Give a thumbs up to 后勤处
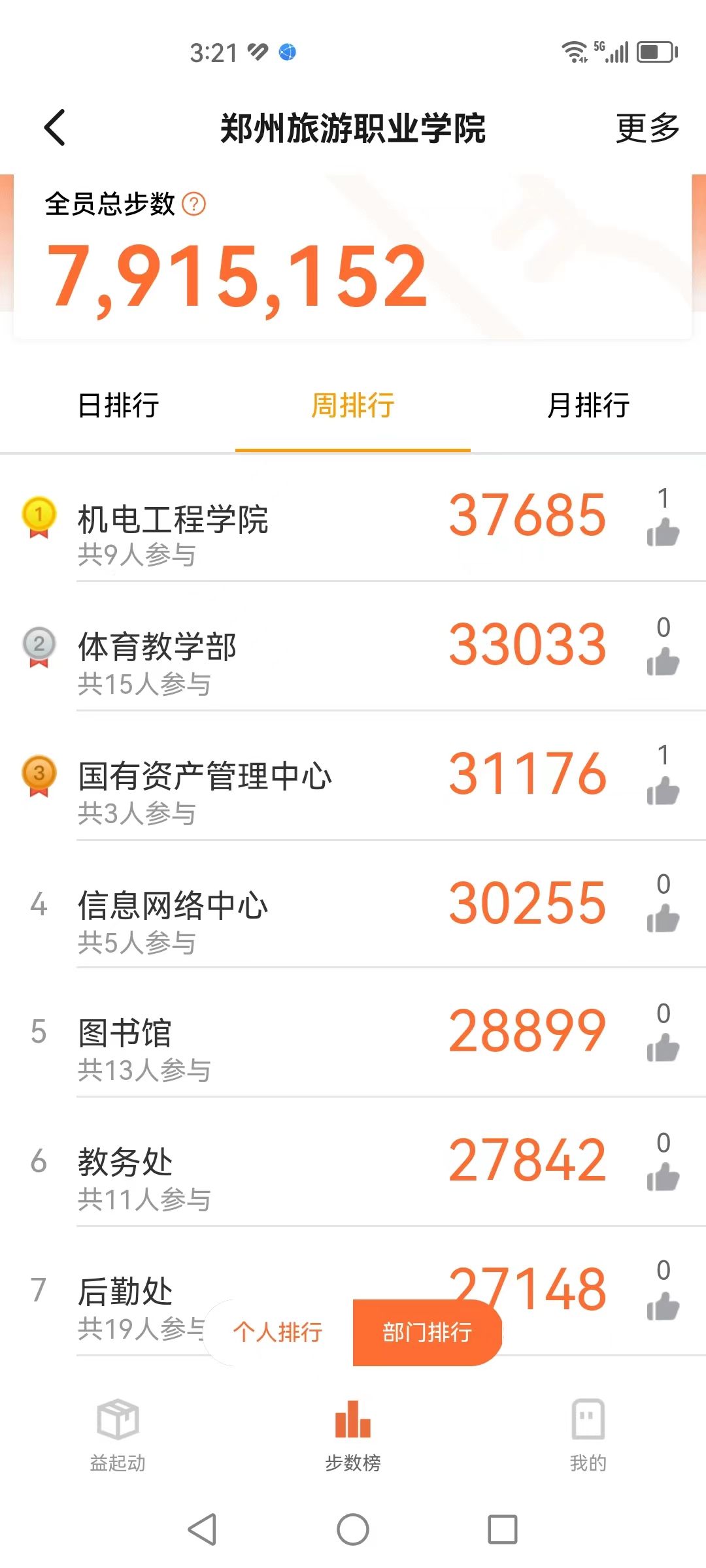Image resolution: width=706 pixels, height=1568 pixels. coord(663,1306)
